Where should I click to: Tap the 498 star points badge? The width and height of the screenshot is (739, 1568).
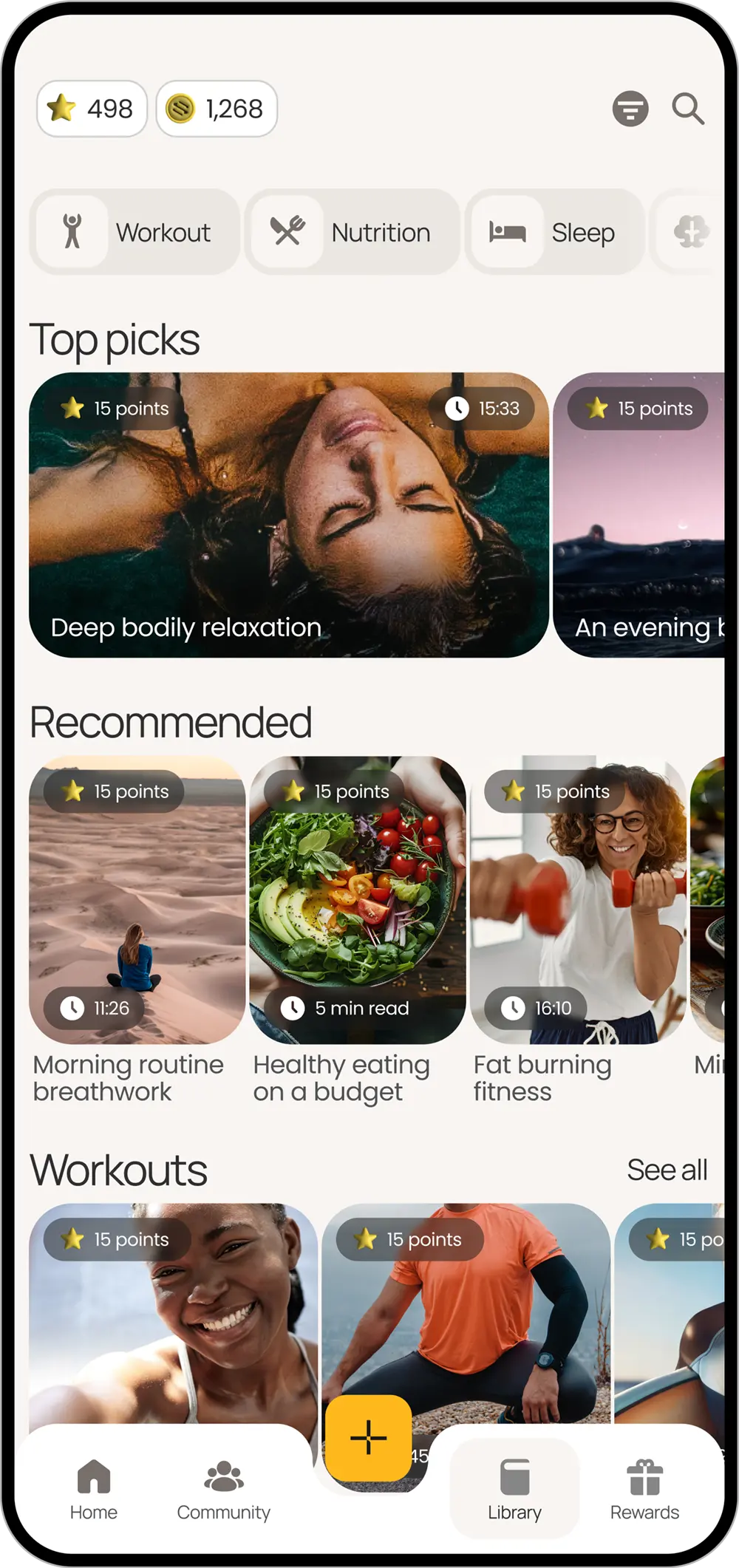click(92, 109)
